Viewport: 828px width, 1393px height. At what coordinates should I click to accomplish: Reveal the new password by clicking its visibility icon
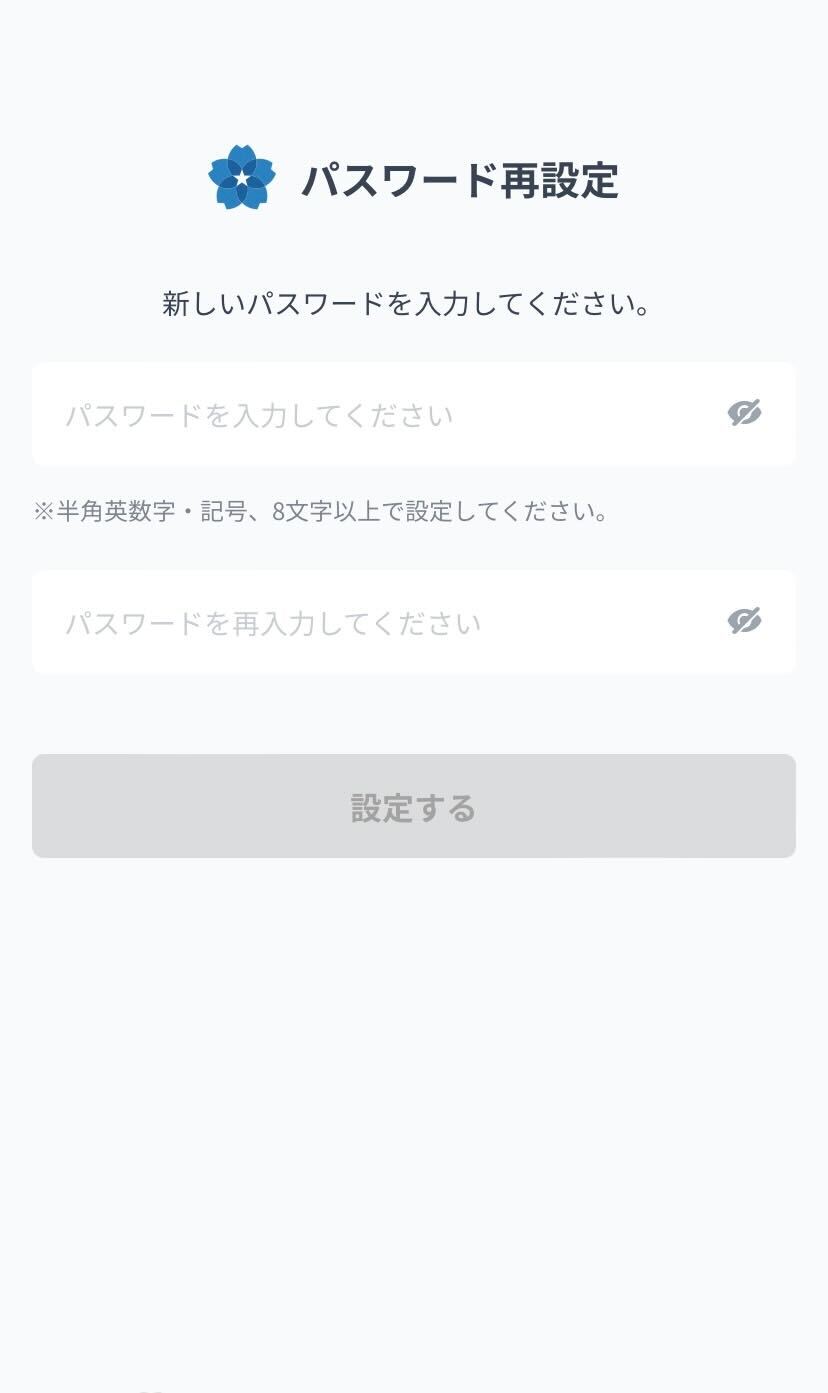tap(744, 413)
